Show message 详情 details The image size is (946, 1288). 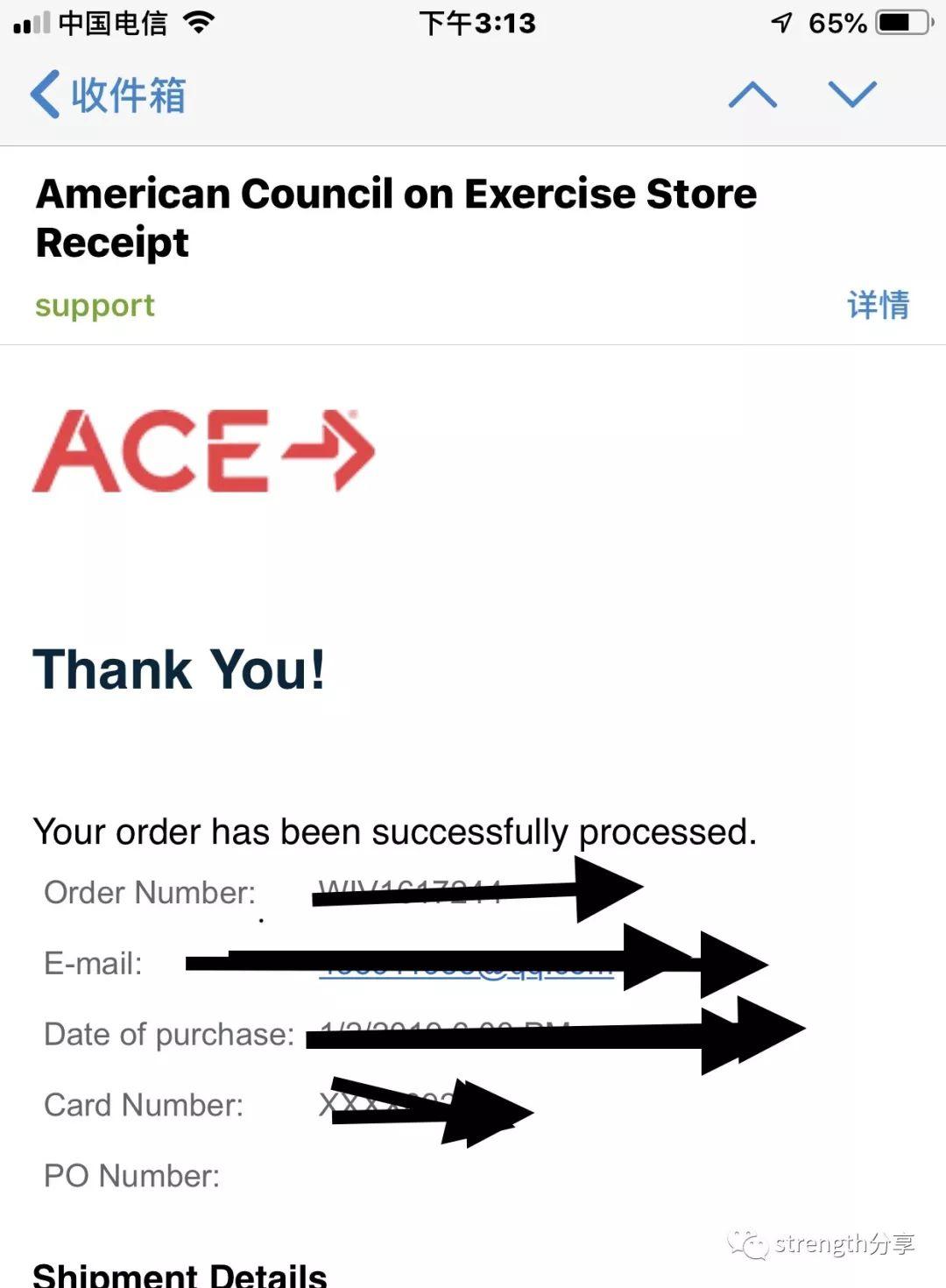(878, 305)
